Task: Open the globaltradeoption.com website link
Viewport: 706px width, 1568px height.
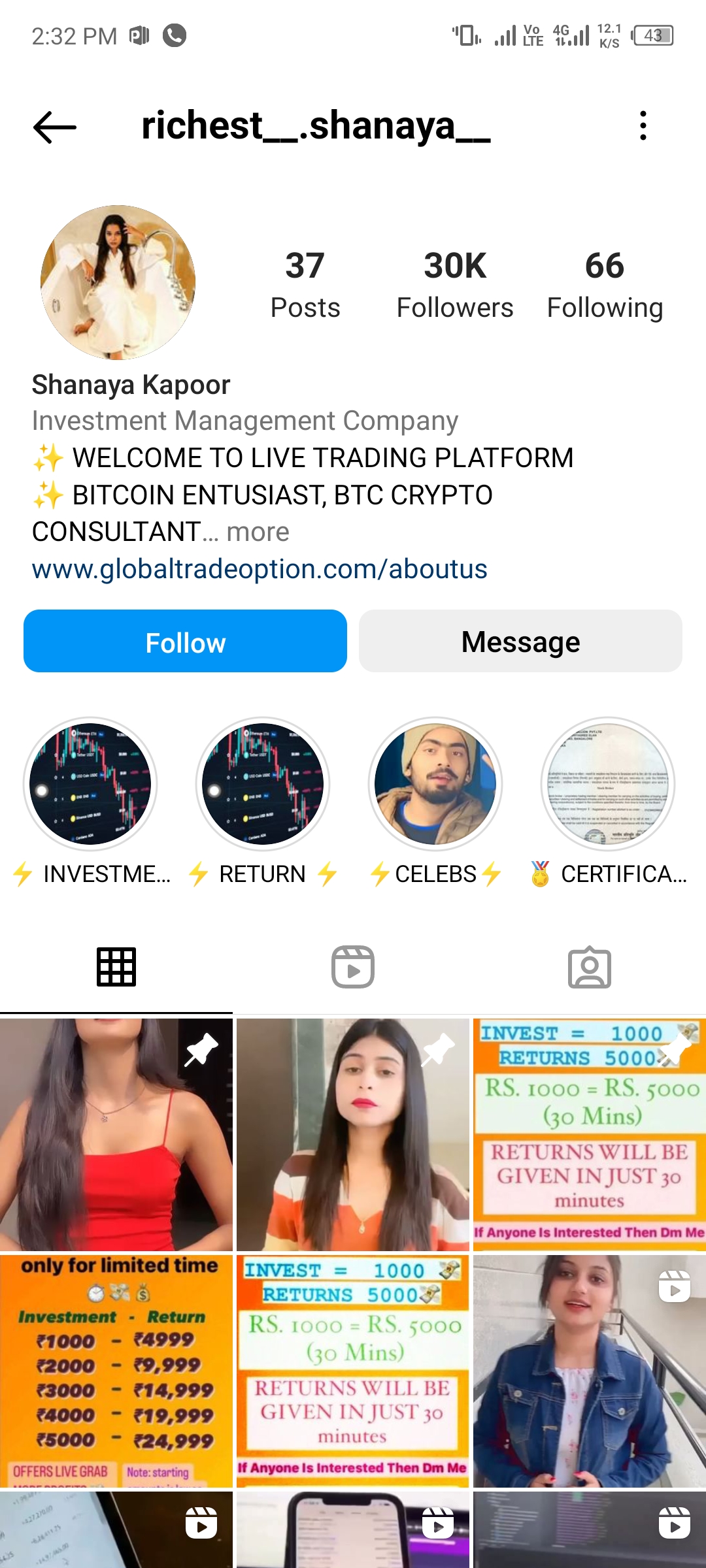Action: point(260,569)
